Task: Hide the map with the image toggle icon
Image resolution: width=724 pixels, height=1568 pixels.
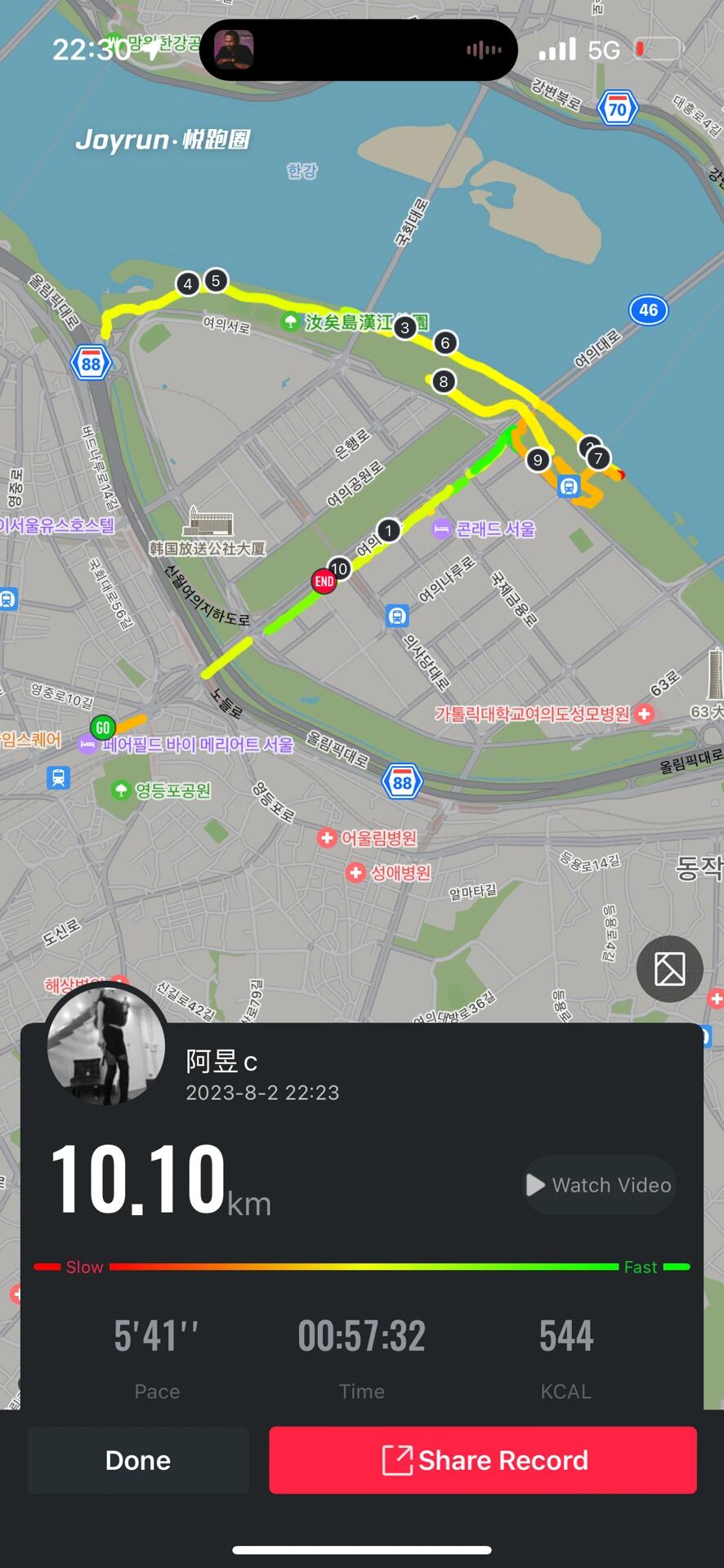Action: 669,969
